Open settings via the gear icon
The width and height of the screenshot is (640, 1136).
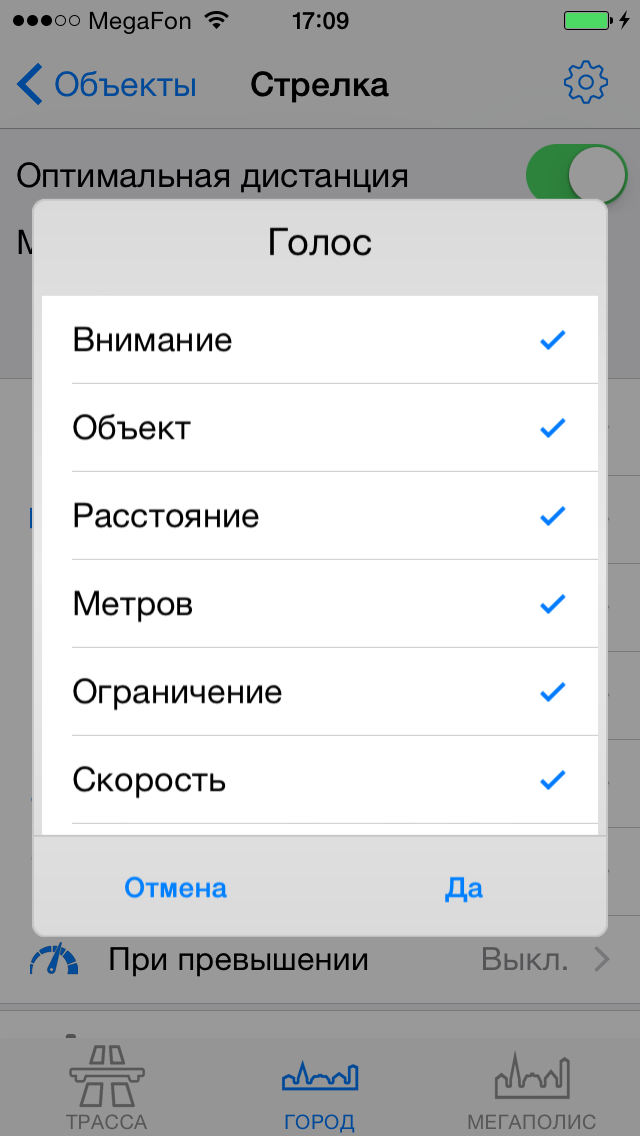[585, 83]
